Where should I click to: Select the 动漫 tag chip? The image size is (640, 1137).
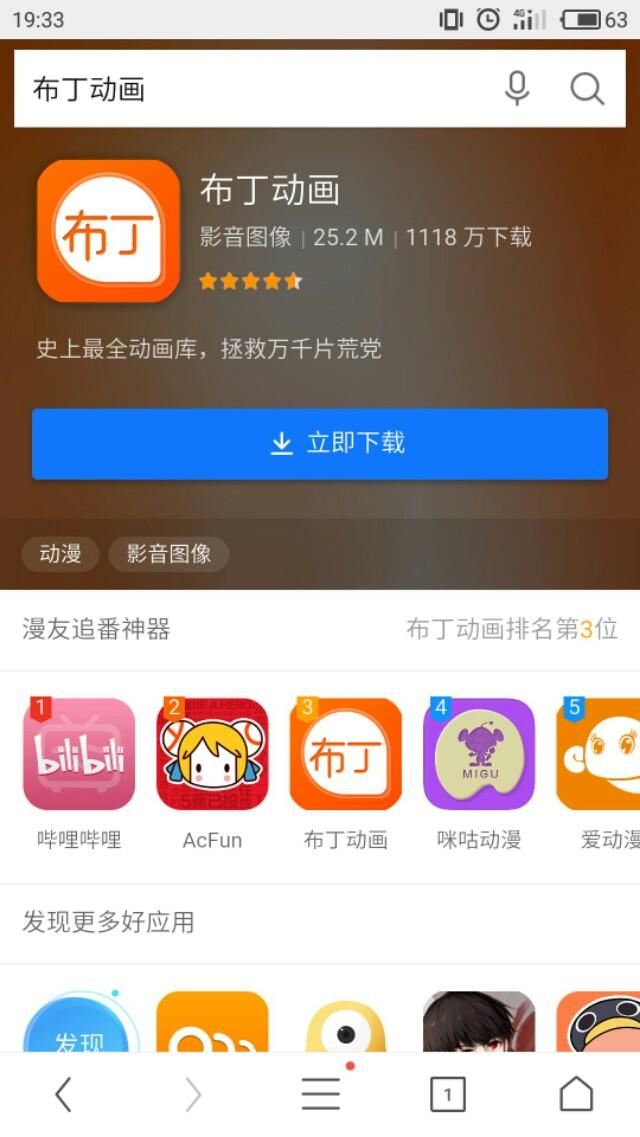click(x=60, y=554)
